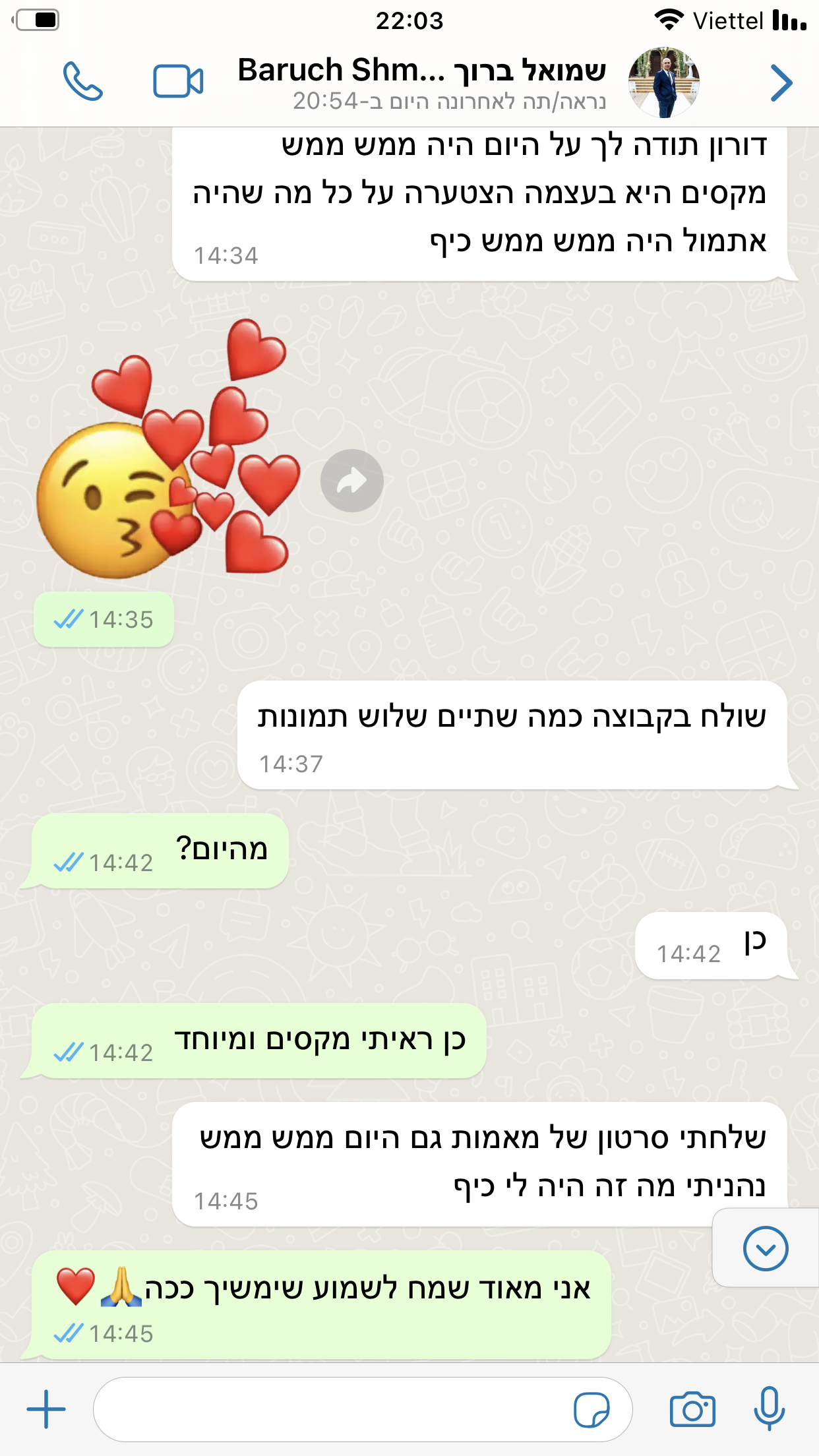819x1456 pixels.
Task: Record a voice message with the microphone
Action: 769,1409
